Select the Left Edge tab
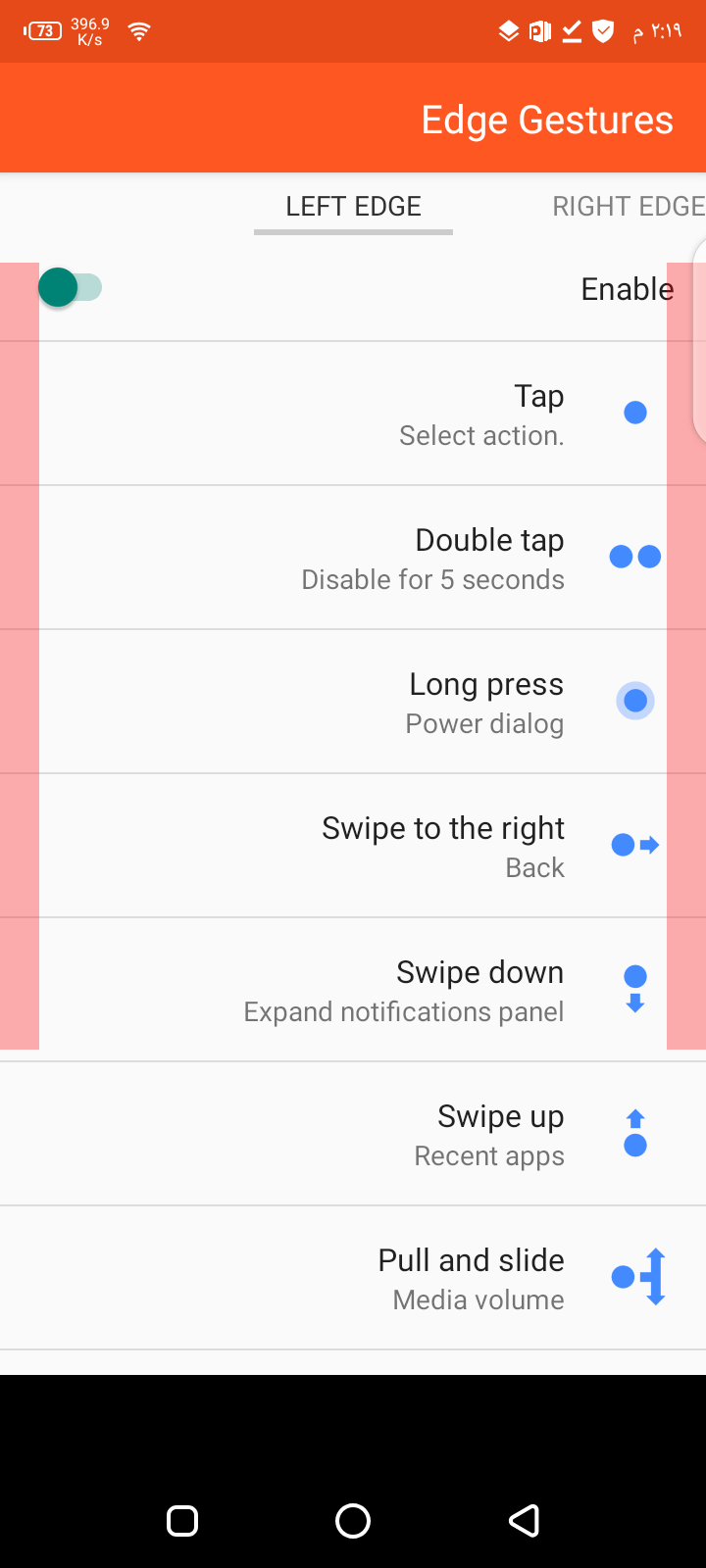The image size is (706, 1568). [x=353, y=206]
